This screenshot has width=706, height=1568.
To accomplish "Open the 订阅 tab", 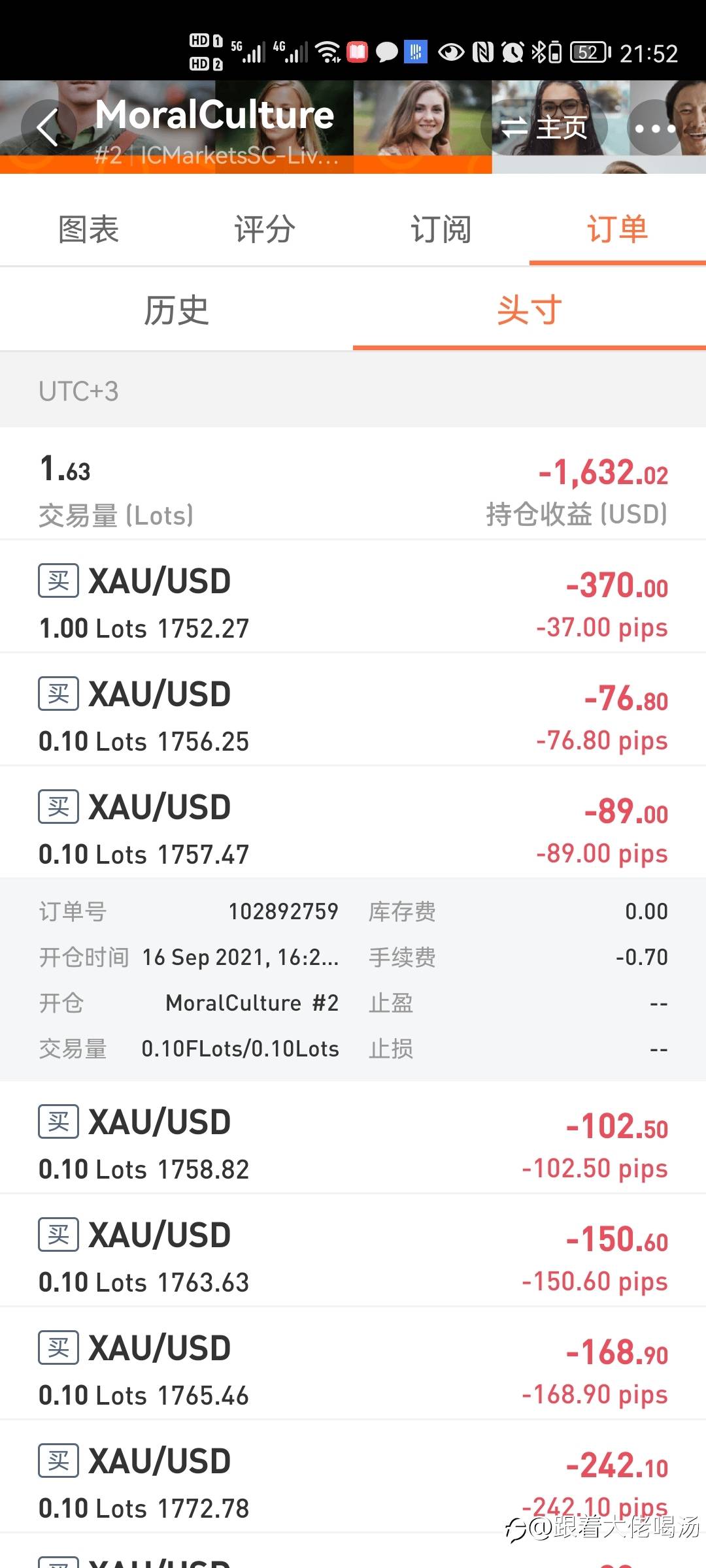I will tap(441, 229).
